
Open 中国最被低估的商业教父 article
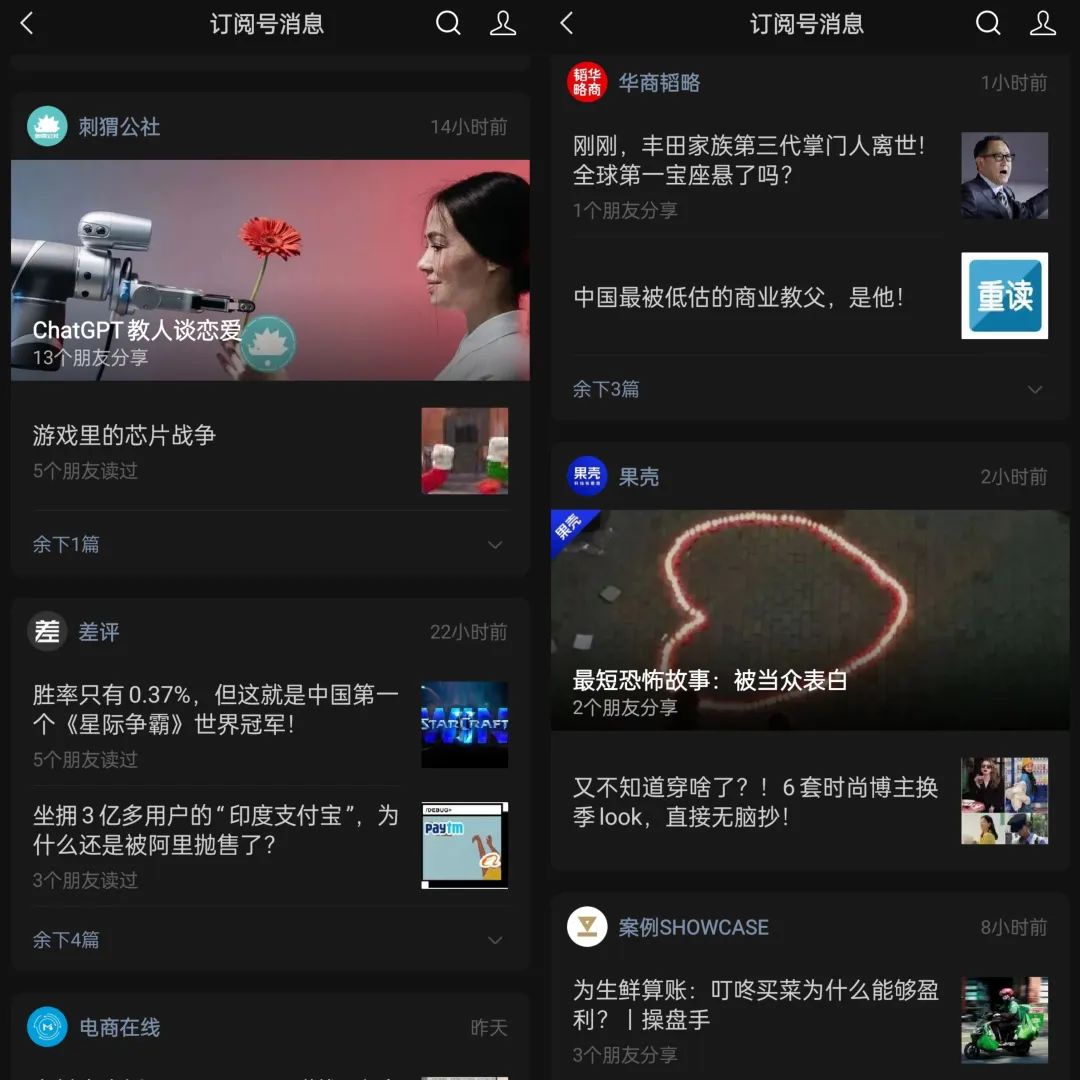(x=738, y=297)
